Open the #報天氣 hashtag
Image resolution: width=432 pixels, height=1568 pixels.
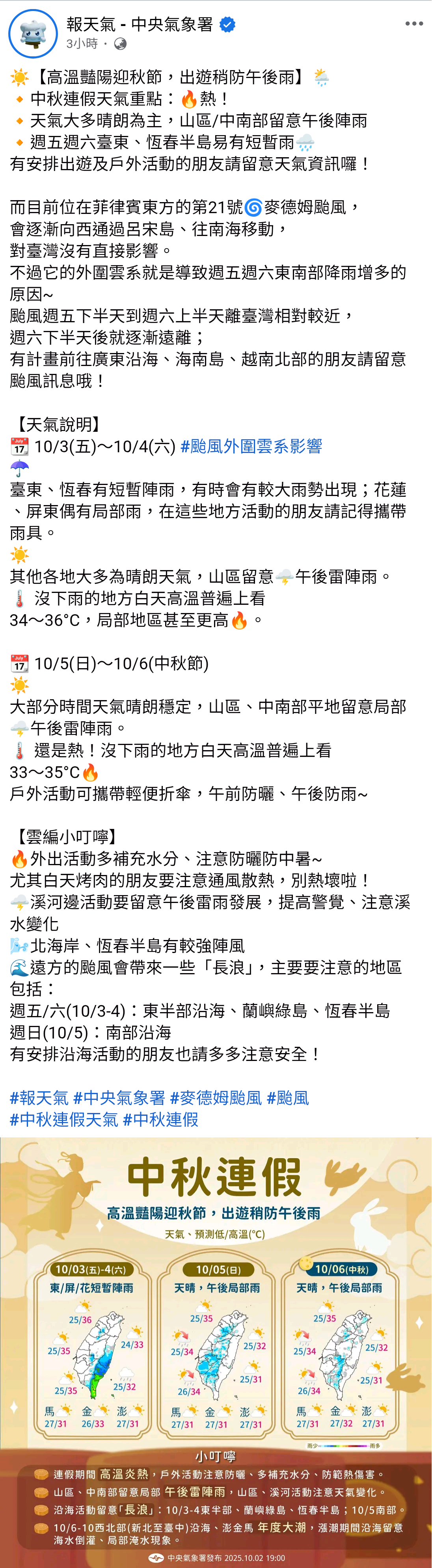(x=39, y=1098)
